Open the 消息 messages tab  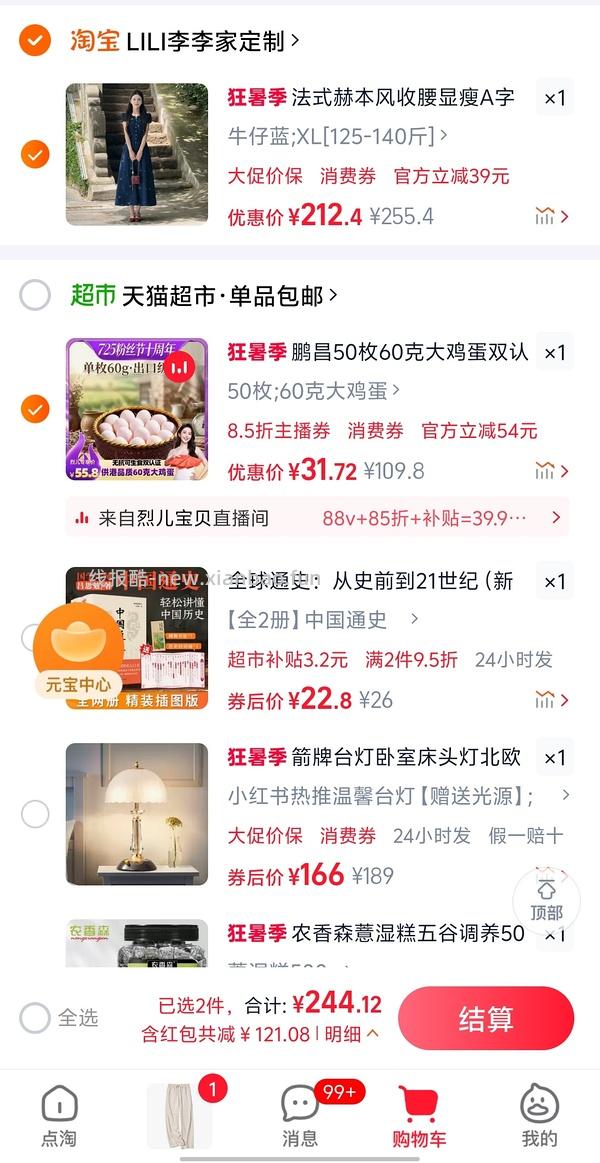pos(300,1116)
